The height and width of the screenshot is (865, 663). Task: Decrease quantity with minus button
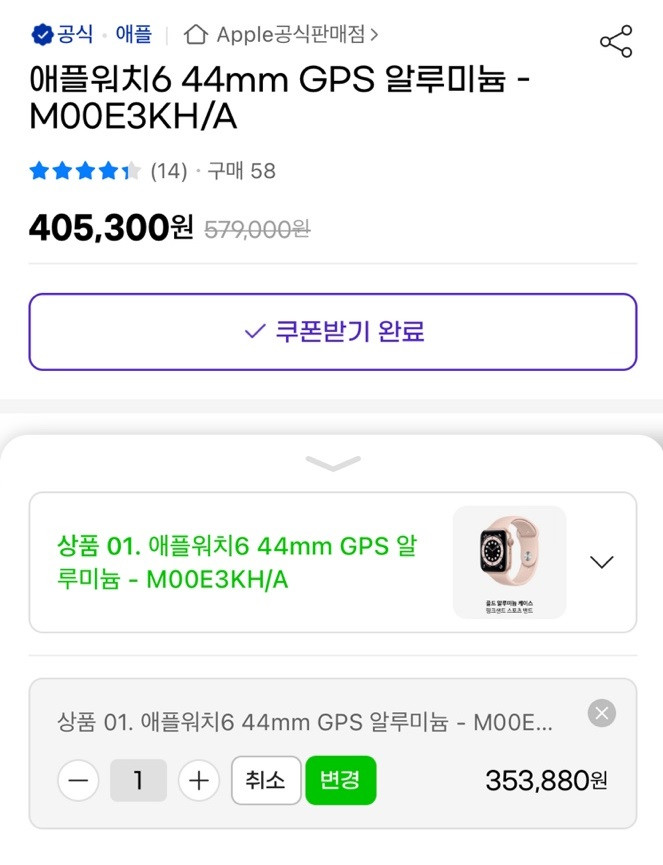tap(78, 780)
